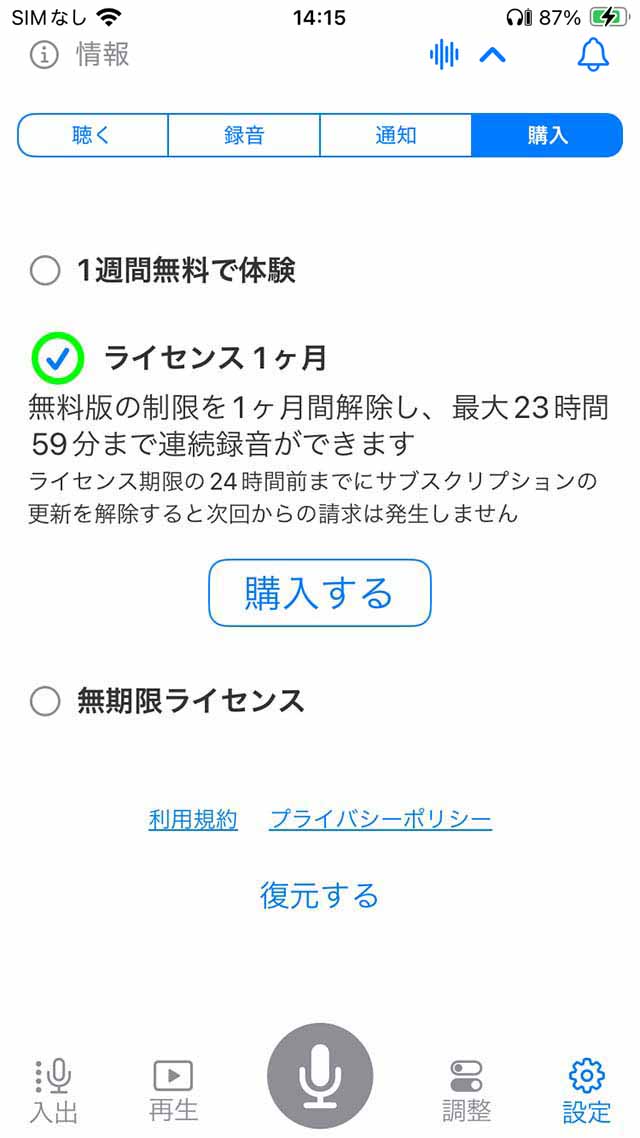Tap the waveform icon in header
Image resolution: width=640 pixels, height=1138 pixels.
coord(443,55)
